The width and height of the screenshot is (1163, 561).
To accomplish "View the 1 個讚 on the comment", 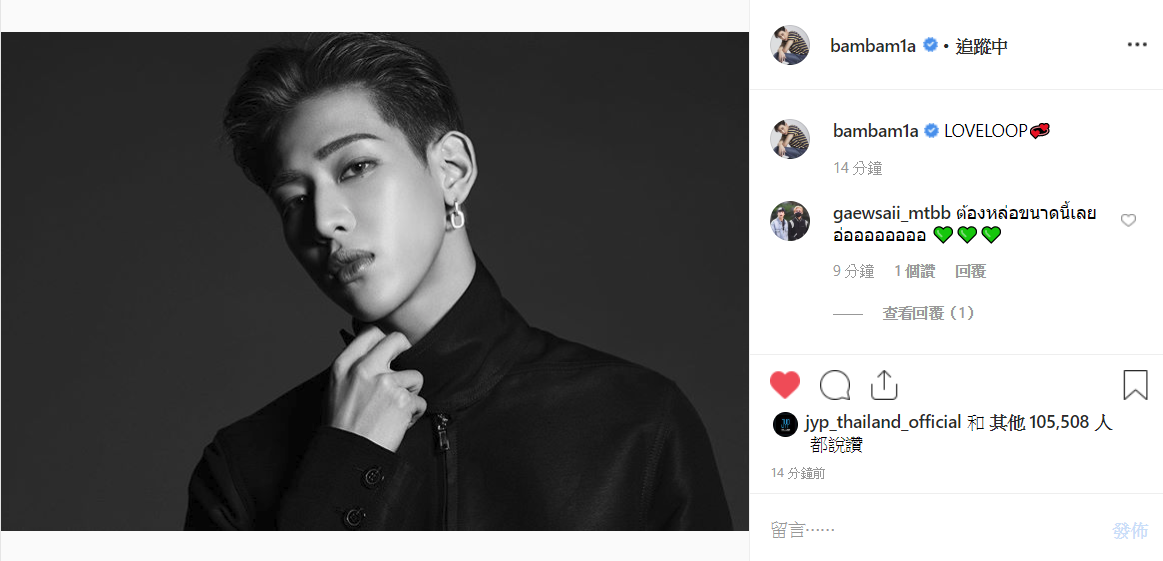I will (x=914, y=271).
